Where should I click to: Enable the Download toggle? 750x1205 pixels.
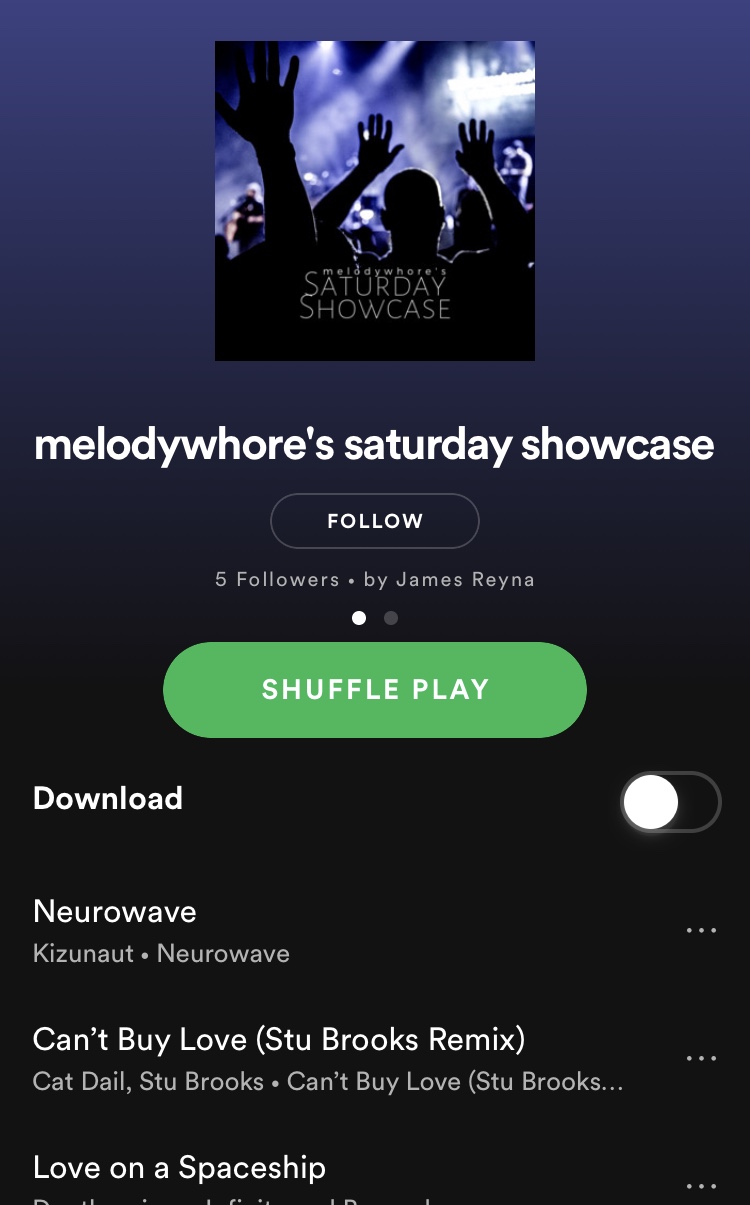[670, 802]
